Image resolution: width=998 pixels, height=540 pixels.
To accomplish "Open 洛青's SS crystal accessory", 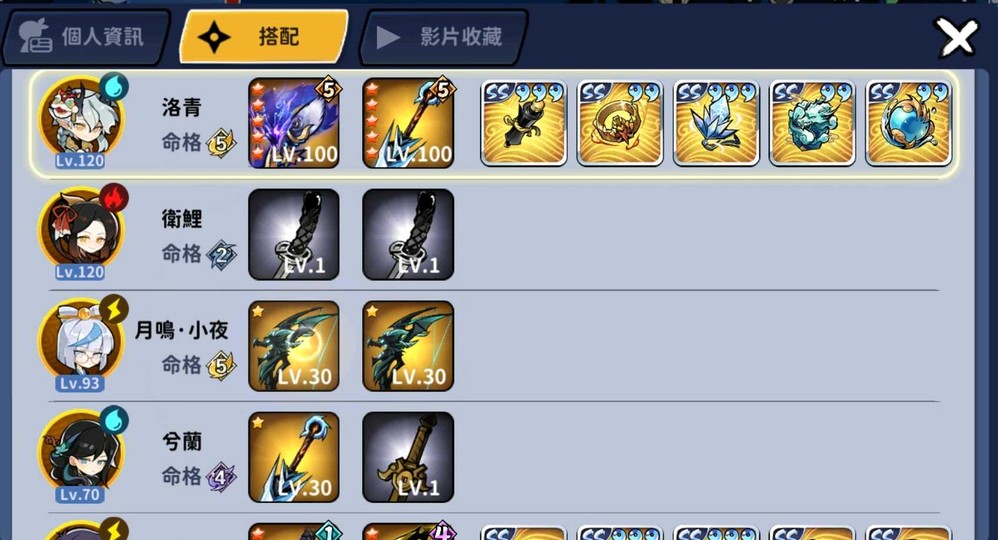I will click(716, 124).
